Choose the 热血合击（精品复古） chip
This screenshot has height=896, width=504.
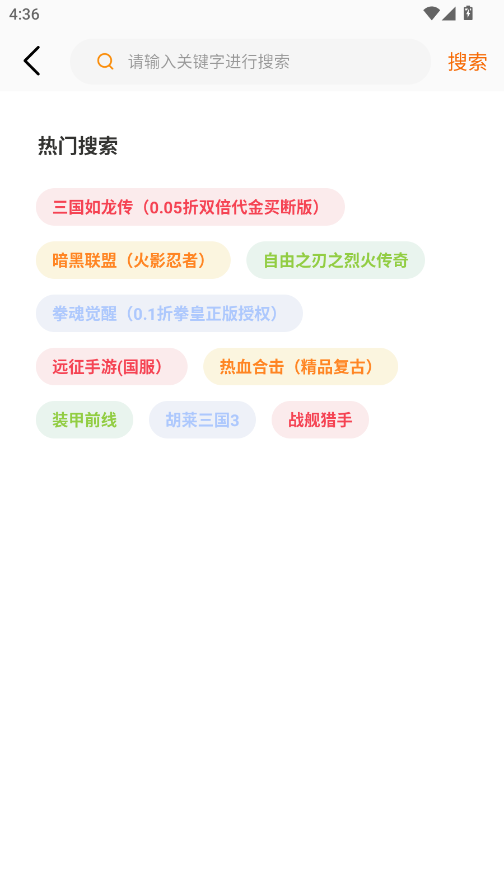(301, 366)
